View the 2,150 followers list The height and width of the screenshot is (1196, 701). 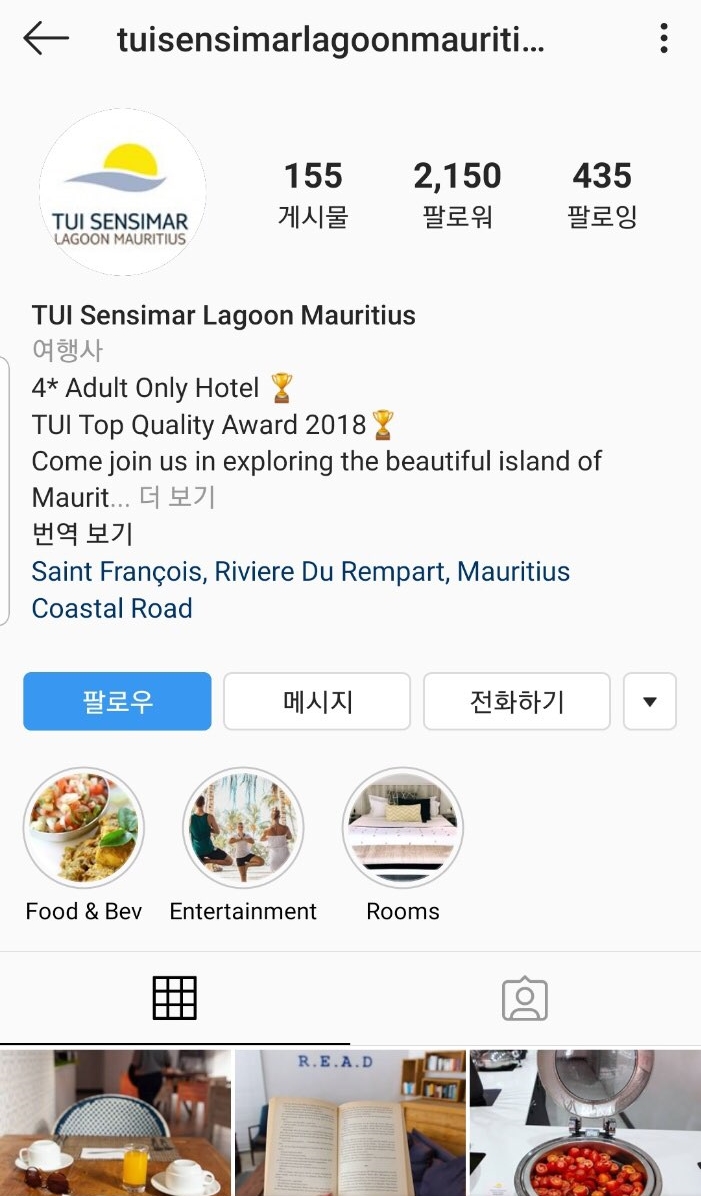(x=457, y=194)
